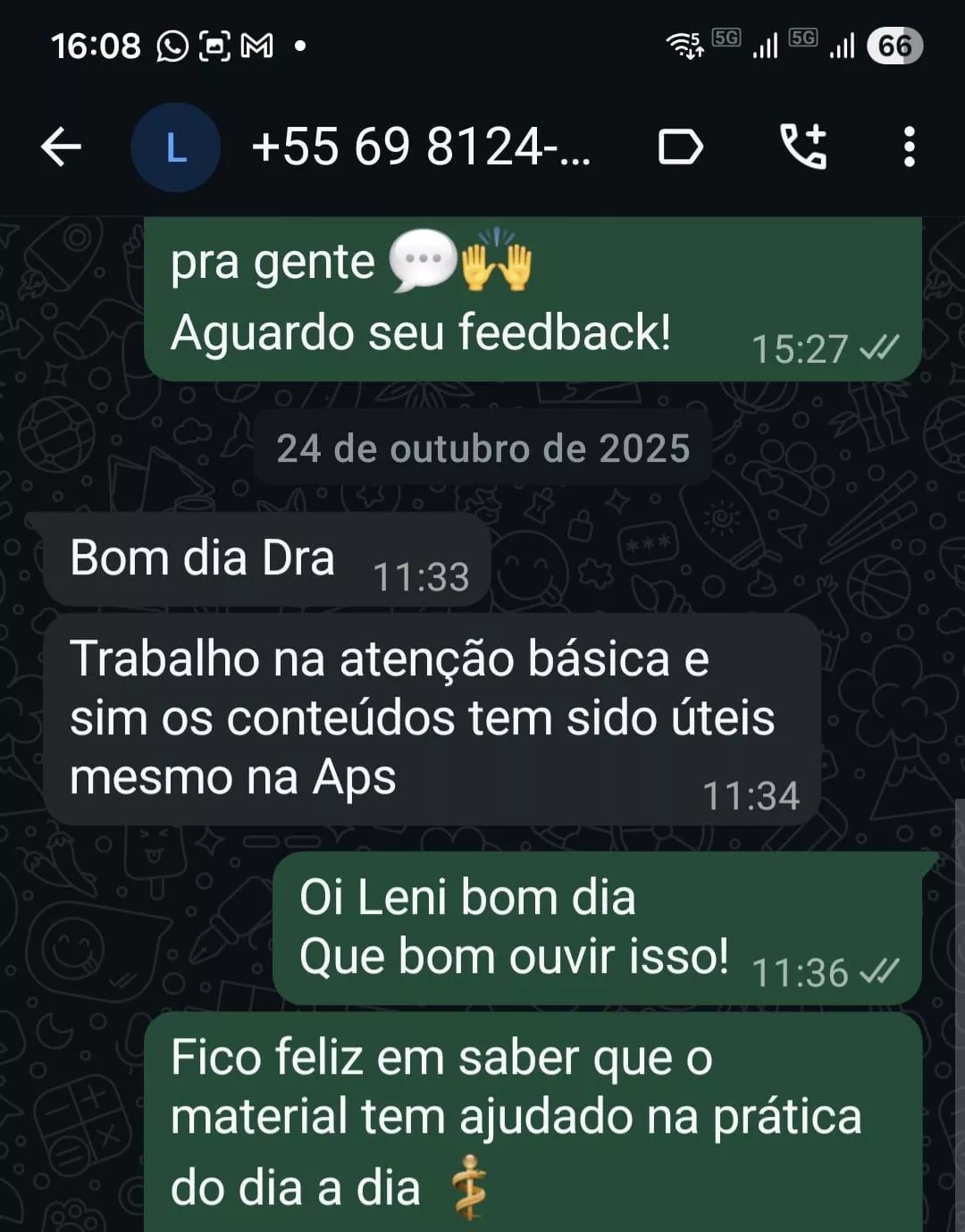
Task: Go back to the chat list
Action: pos(61,147)
